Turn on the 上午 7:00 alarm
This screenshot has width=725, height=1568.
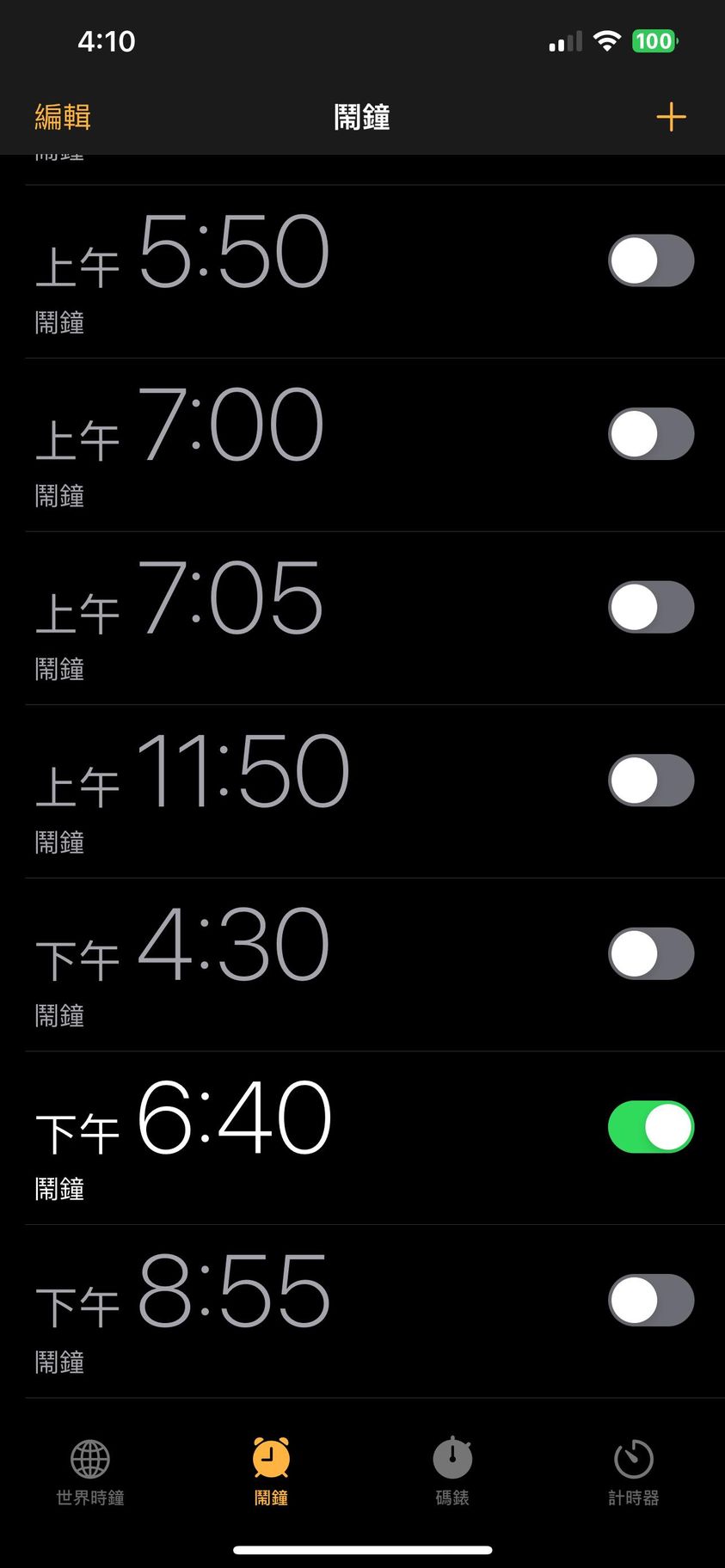point(650,434)
